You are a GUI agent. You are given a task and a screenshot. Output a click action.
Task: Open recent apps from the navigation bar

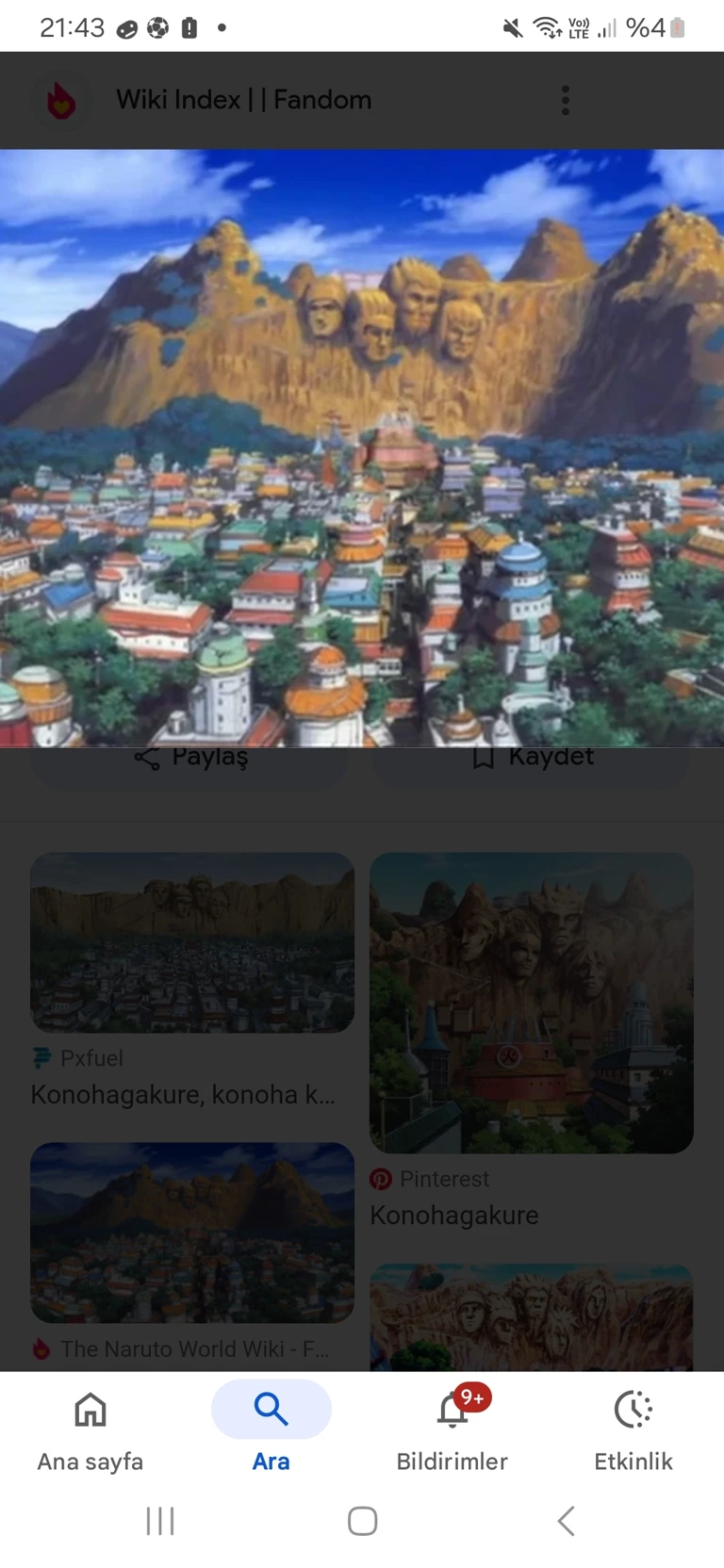(160, 1521)
